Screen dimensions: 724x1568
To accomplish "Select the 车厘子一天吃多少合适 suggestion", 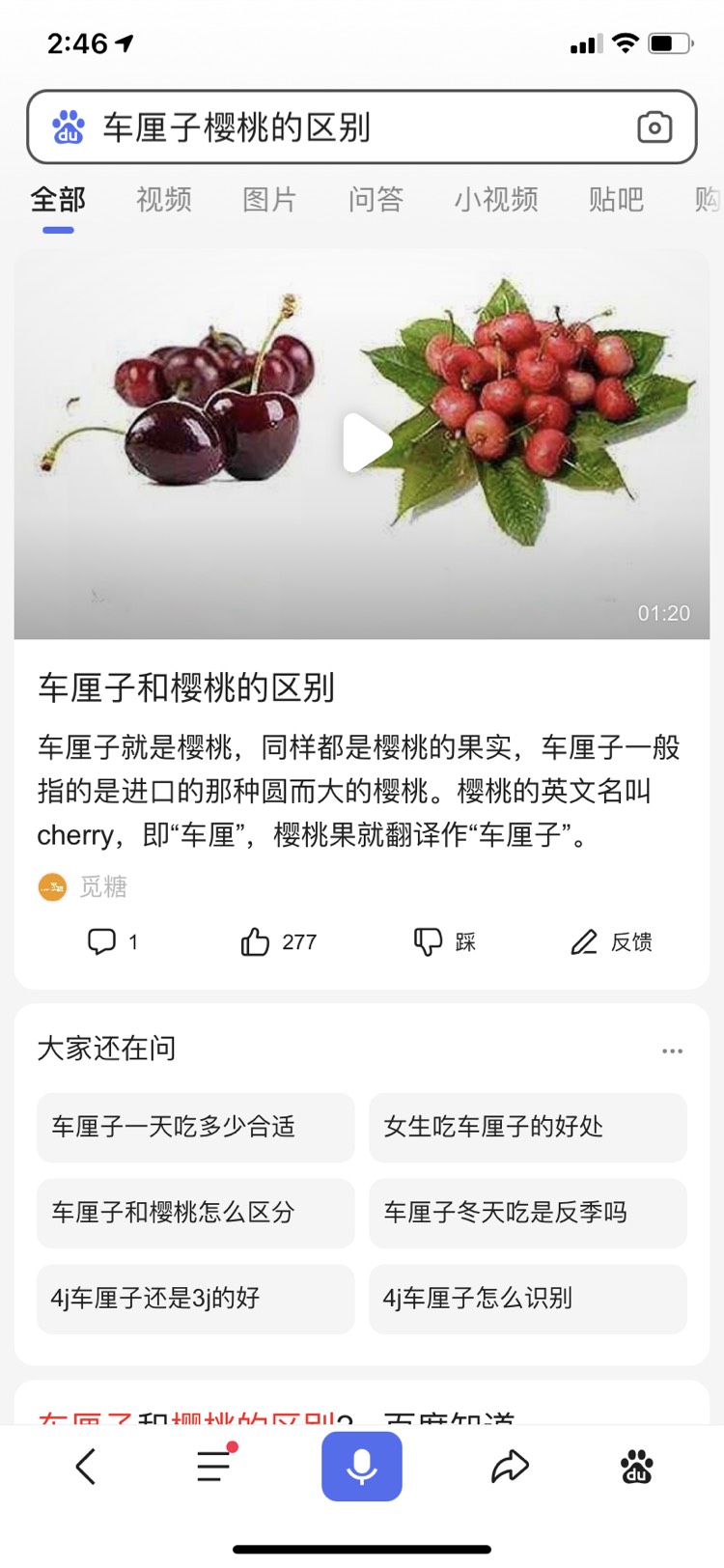I will click(195, 1127).
